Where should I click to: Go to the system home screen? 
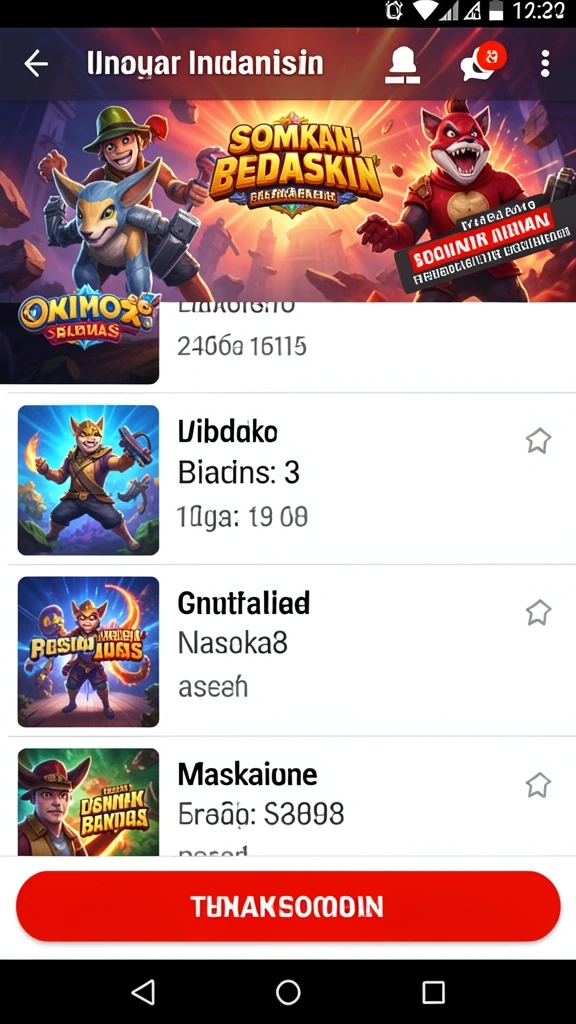tap(288, 993)
